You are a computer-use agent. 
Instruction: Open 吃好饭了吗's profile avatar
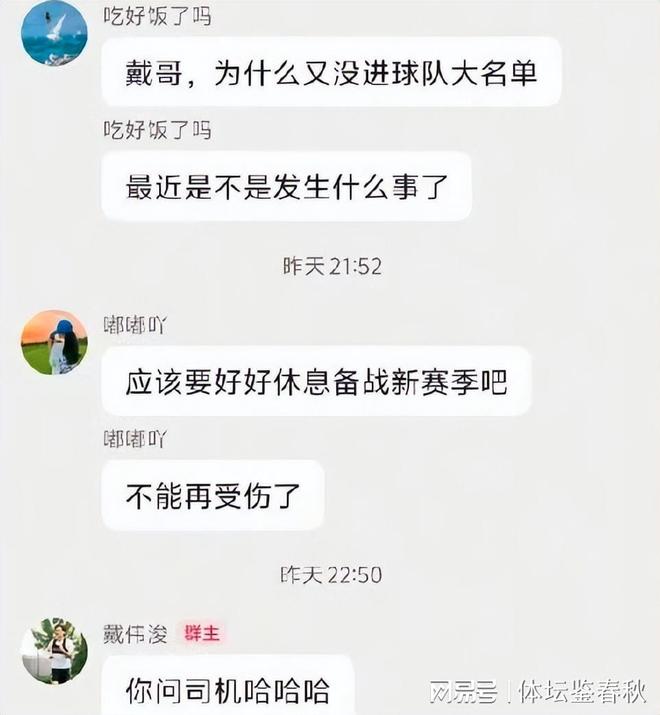pos(54,33)
